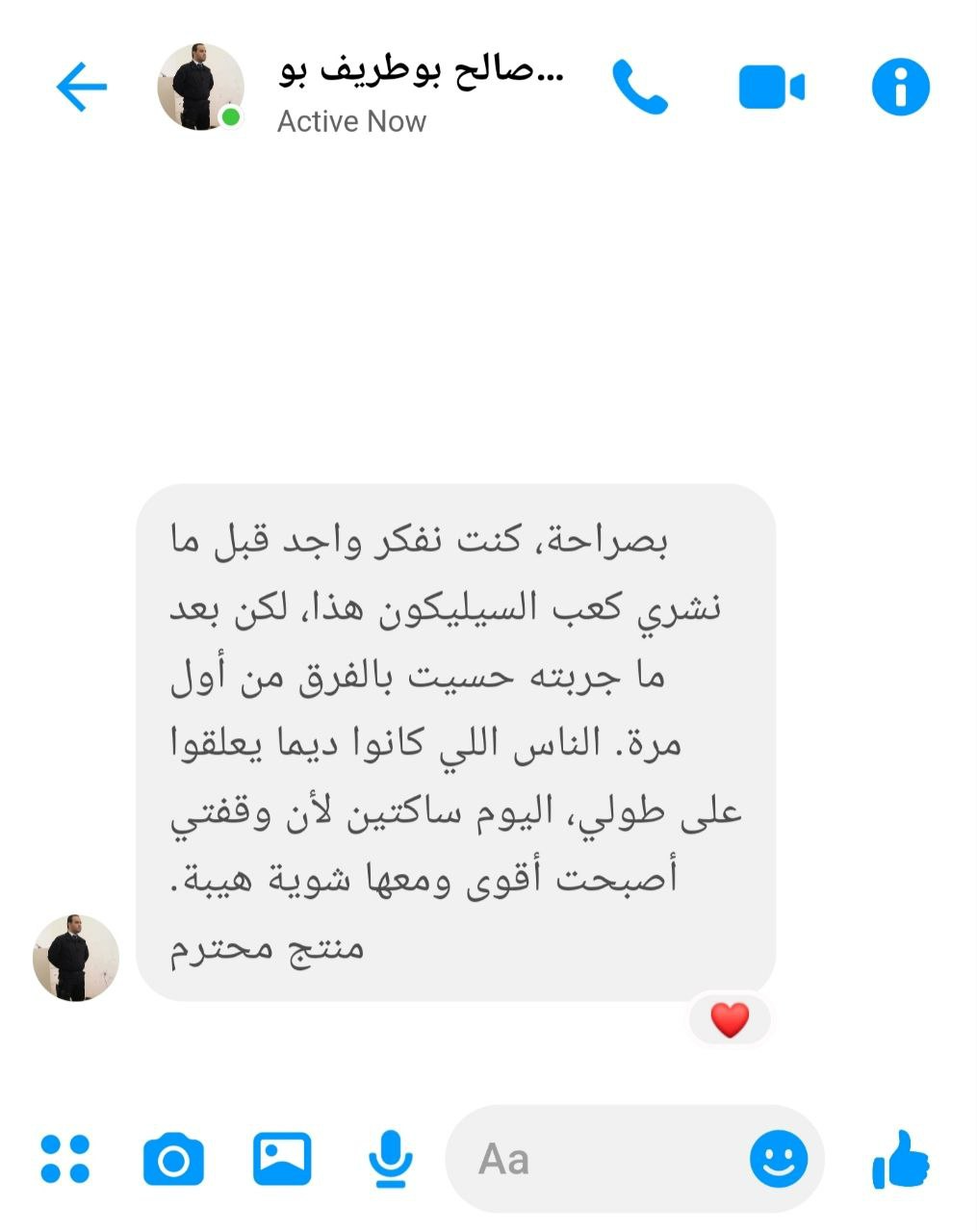977x1232 pixels.
Task: Start a voice call with this contact
Action: tap(639, 88)
